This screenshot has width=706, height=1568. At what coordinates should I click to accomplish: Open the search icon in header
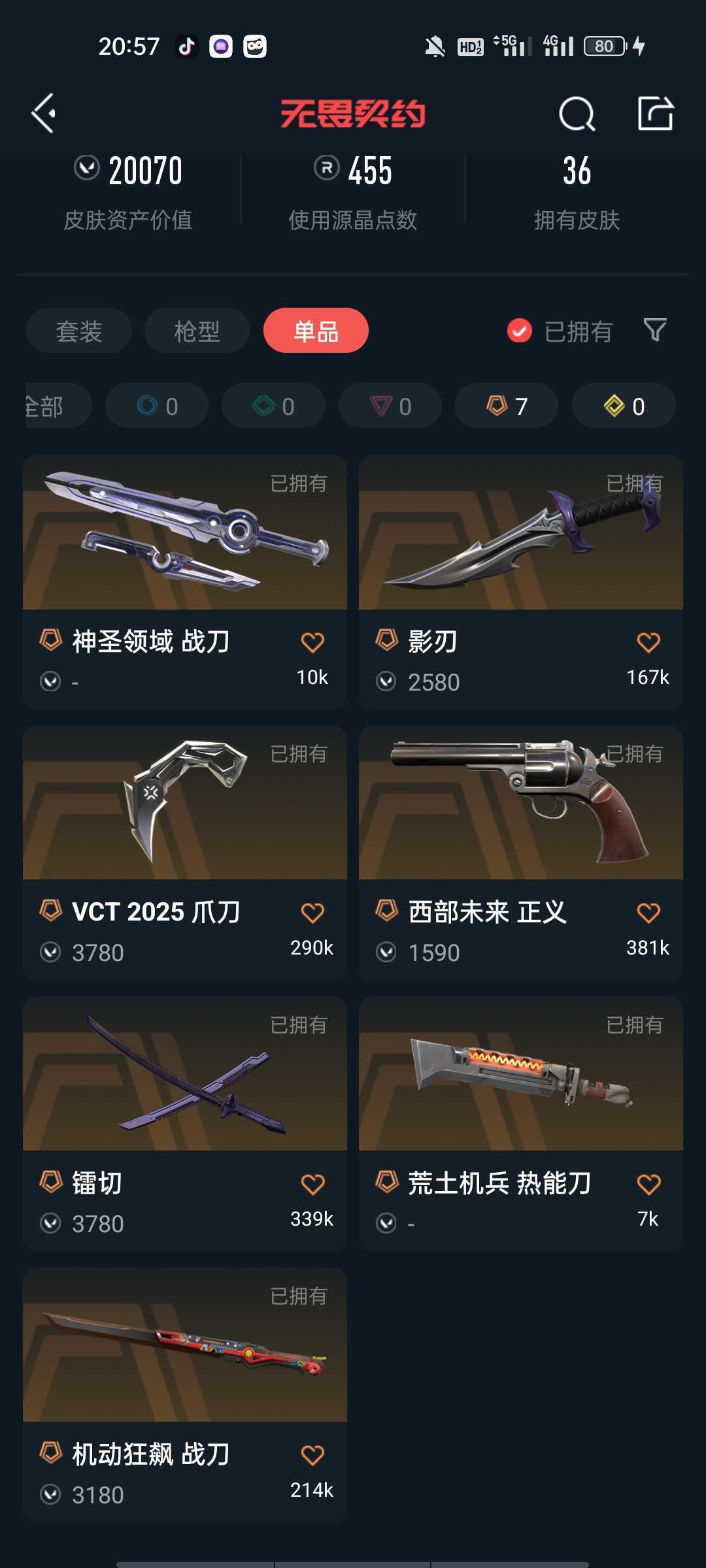tap(577, 114)
